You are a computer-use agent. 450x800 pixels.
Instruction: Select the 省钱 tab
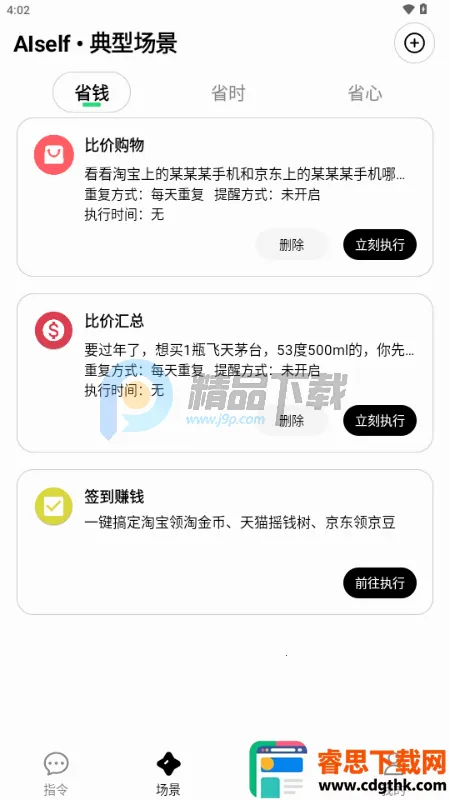[x=92, y=93]
